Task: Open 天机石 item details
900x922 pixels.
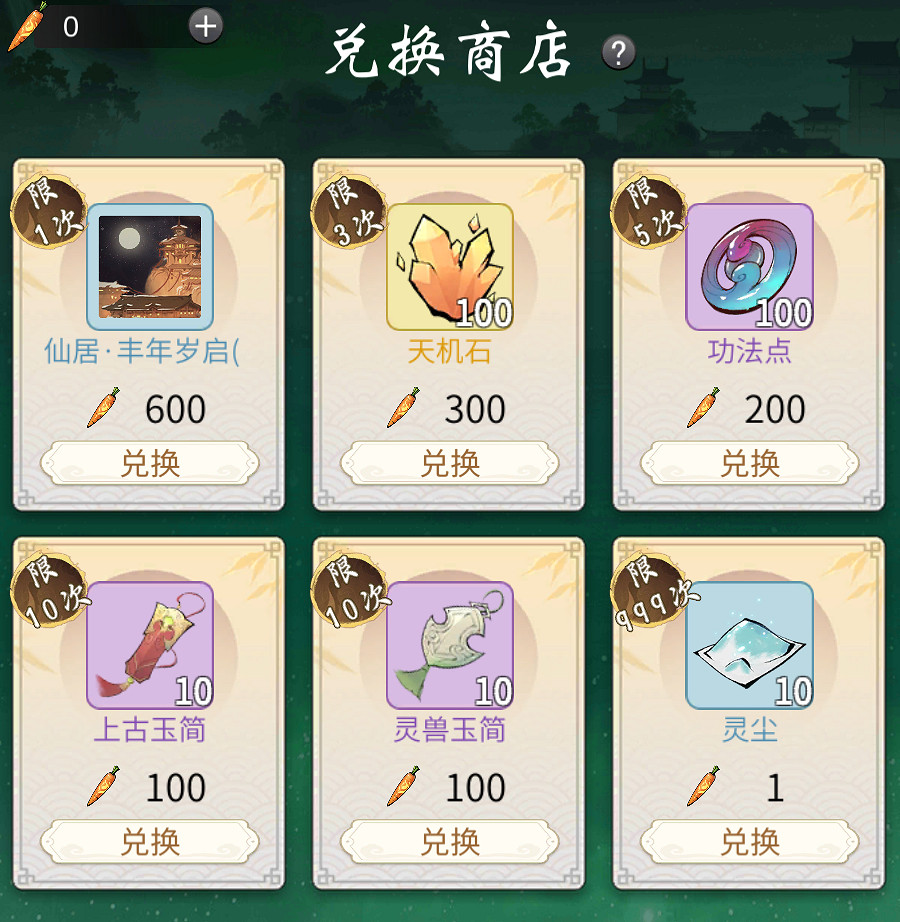Action: pos(450,267)
